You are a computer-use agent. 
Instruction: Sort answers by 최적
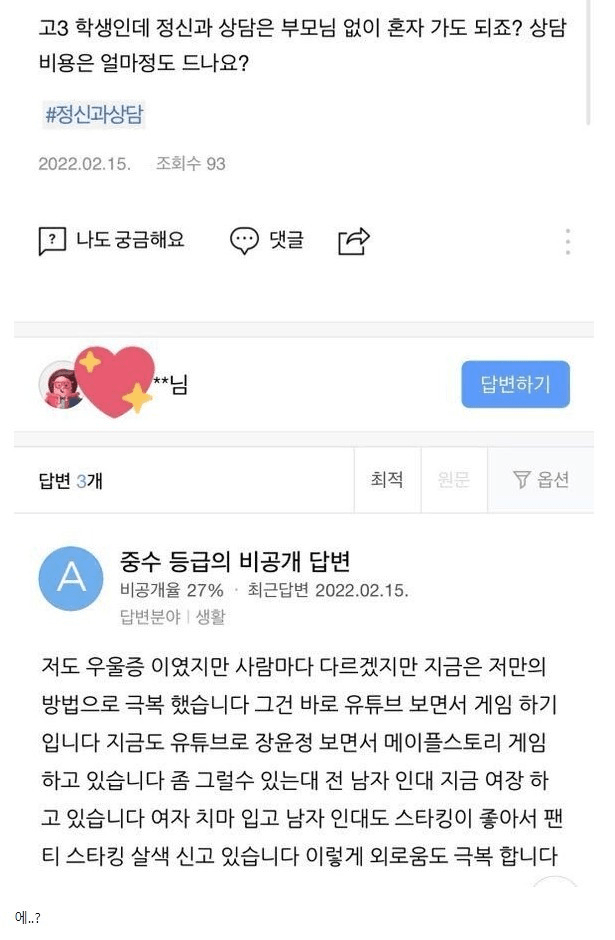click(x=387, y=480)
